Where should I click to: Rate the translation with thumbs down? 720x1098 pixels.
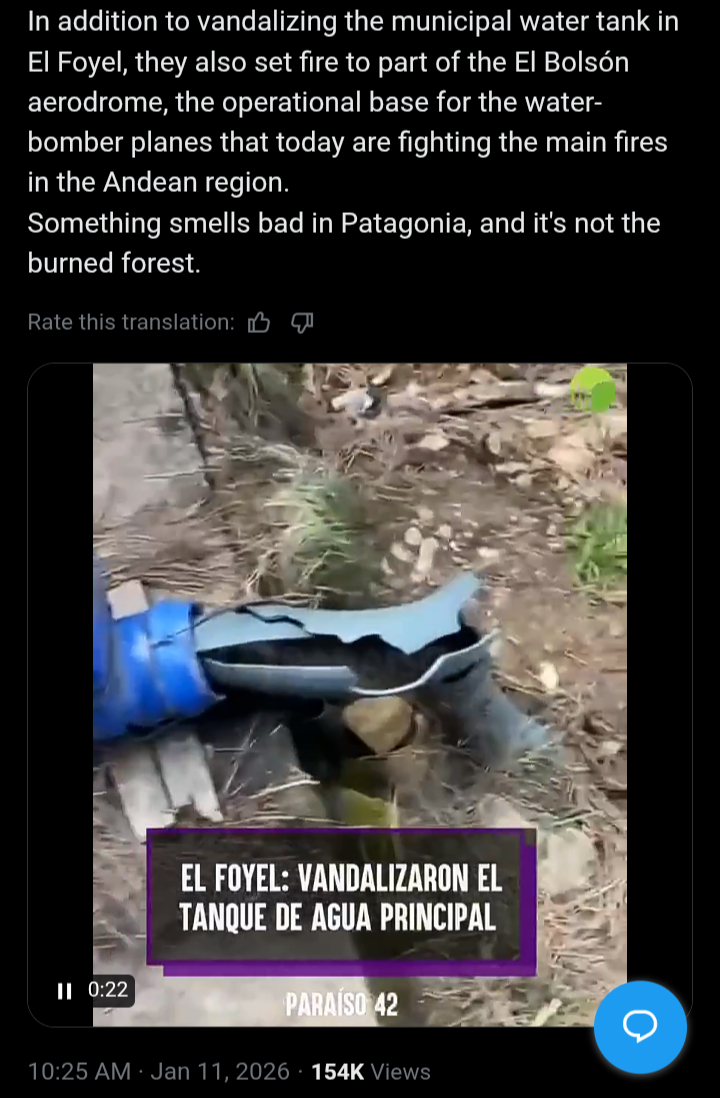(x=302, y=322)
